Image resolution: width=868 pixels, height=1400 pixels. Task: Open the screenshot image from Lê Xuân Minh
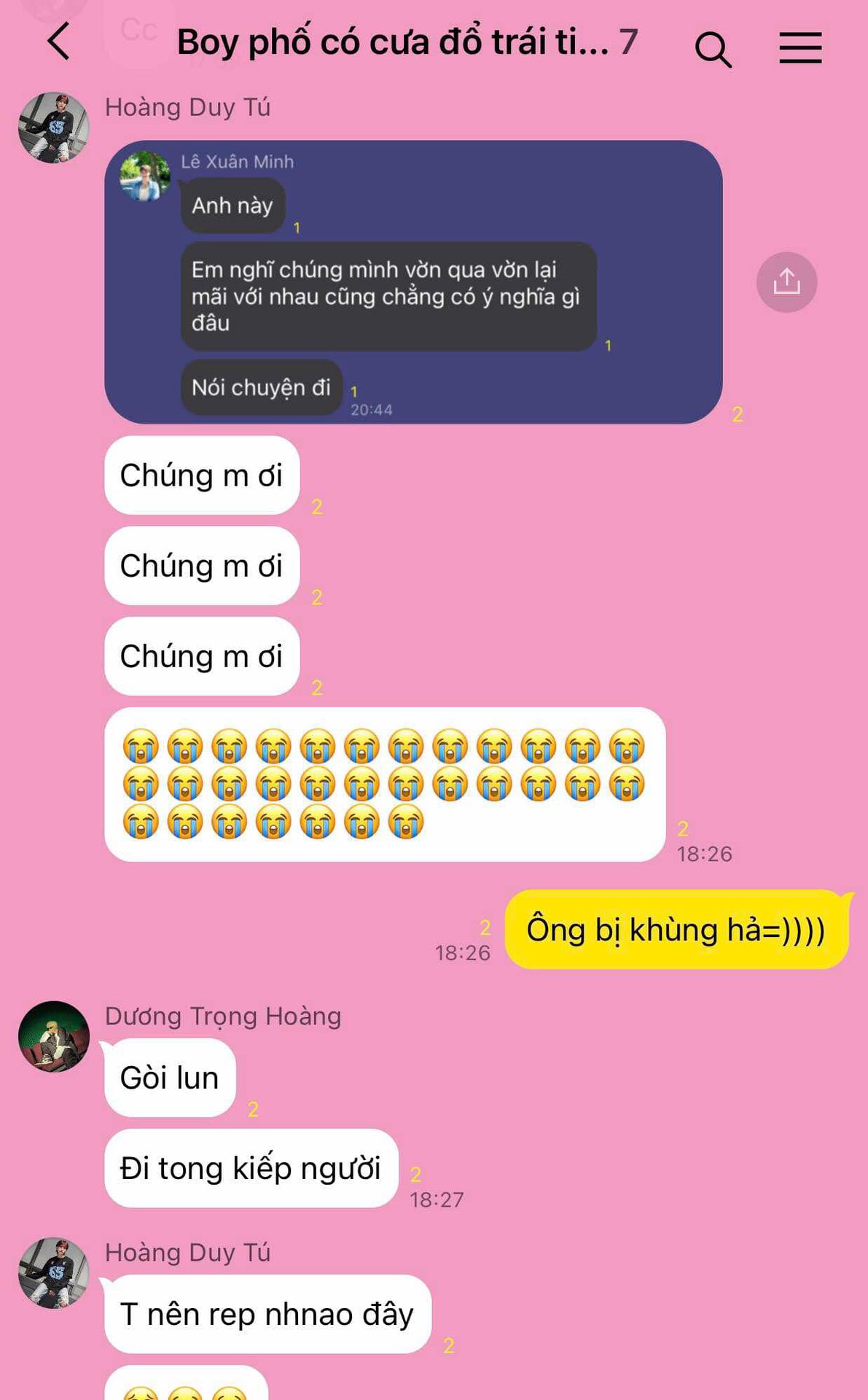(x=413, y=282)
